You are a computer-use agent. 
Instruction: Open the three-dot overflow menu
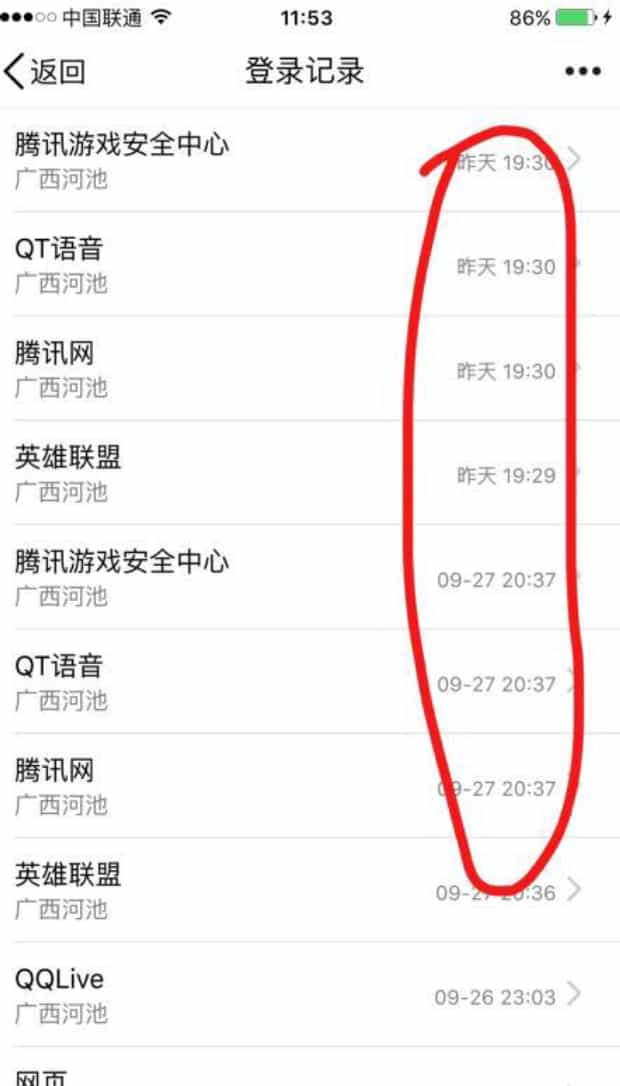582,72
